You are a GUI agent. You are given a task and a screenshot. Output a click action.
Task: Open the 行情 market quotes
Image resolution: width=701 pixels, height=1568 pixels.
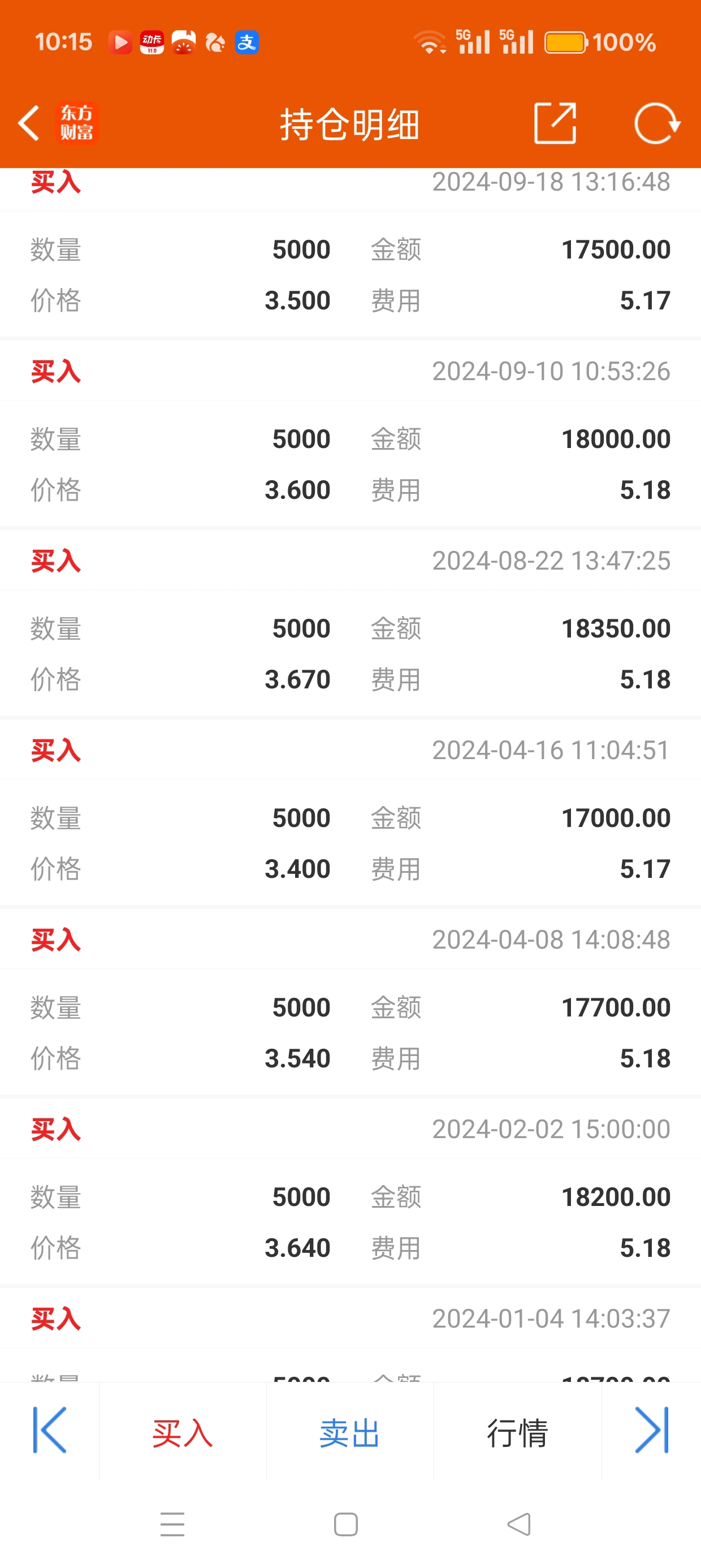coord(517,1432)
